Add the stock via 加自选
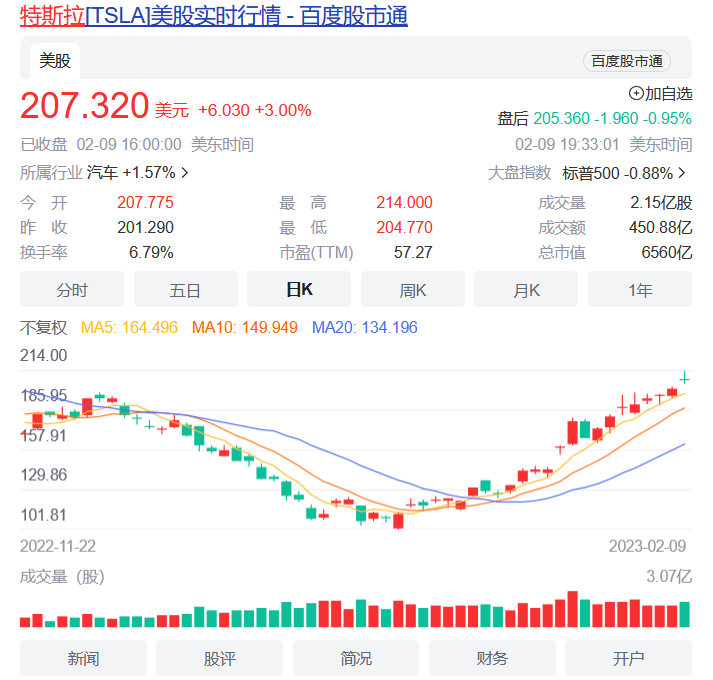713x680 pixels. 660,93
